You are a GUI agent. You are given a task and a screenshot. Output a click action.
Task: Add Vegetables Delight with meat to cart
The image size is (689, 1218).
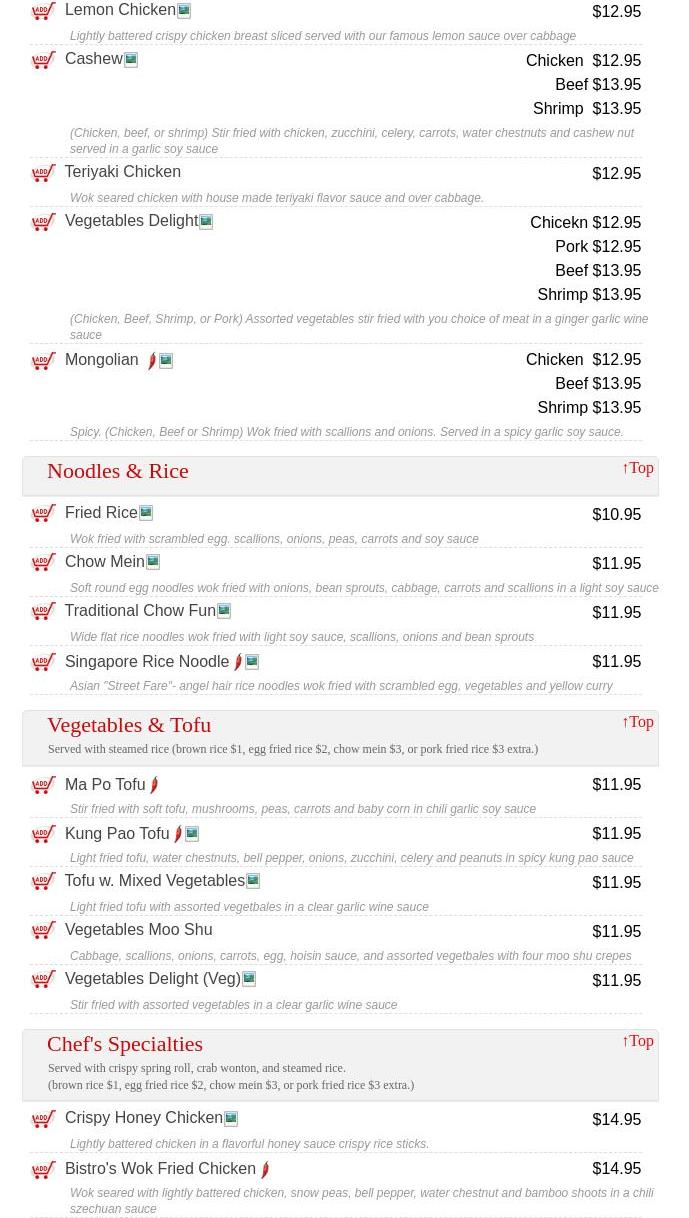pyautogui.click(x=44, y=223)
